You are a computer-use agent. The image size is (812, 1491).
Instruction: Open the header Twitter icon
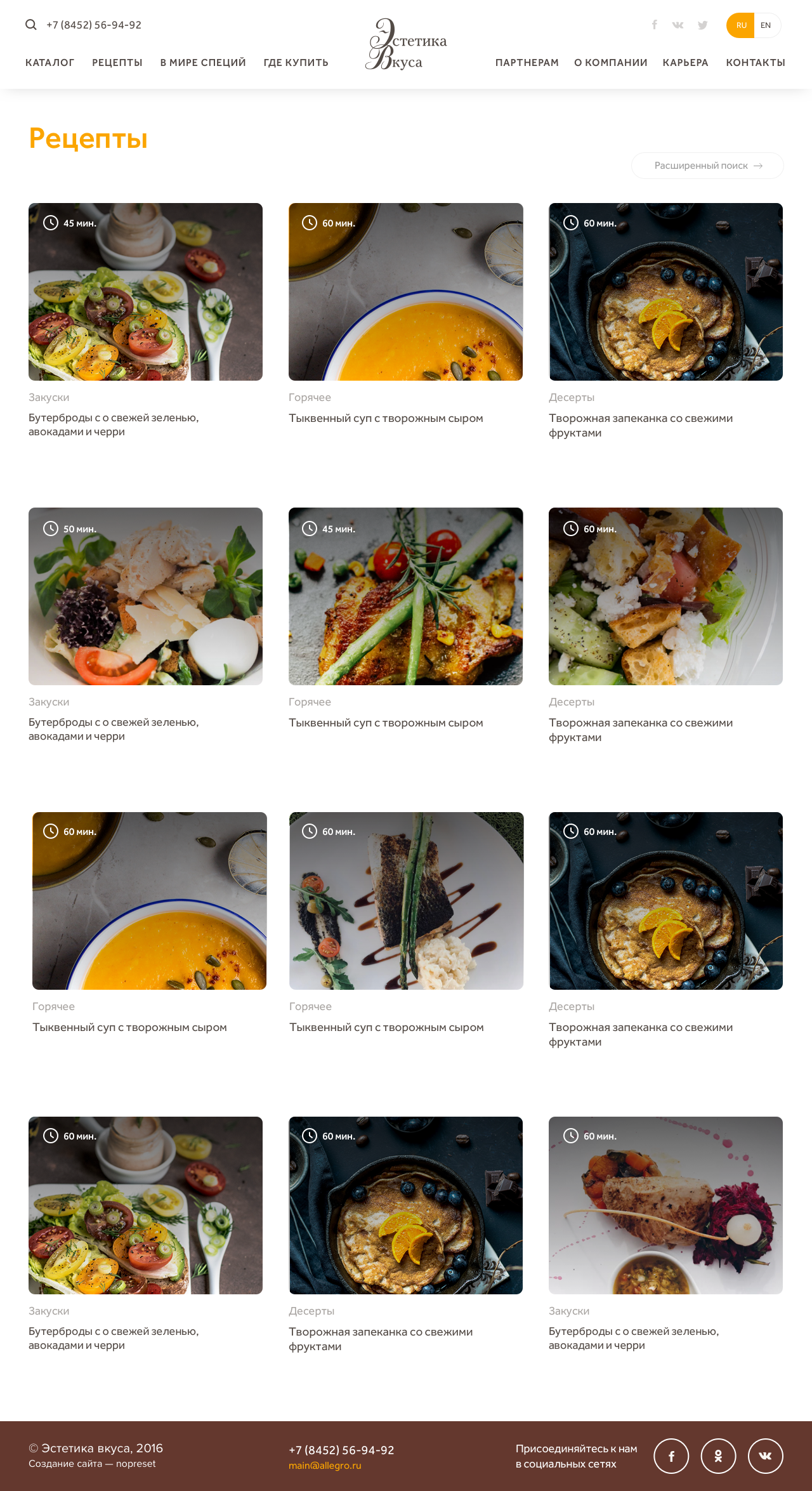tap(702, 25)
